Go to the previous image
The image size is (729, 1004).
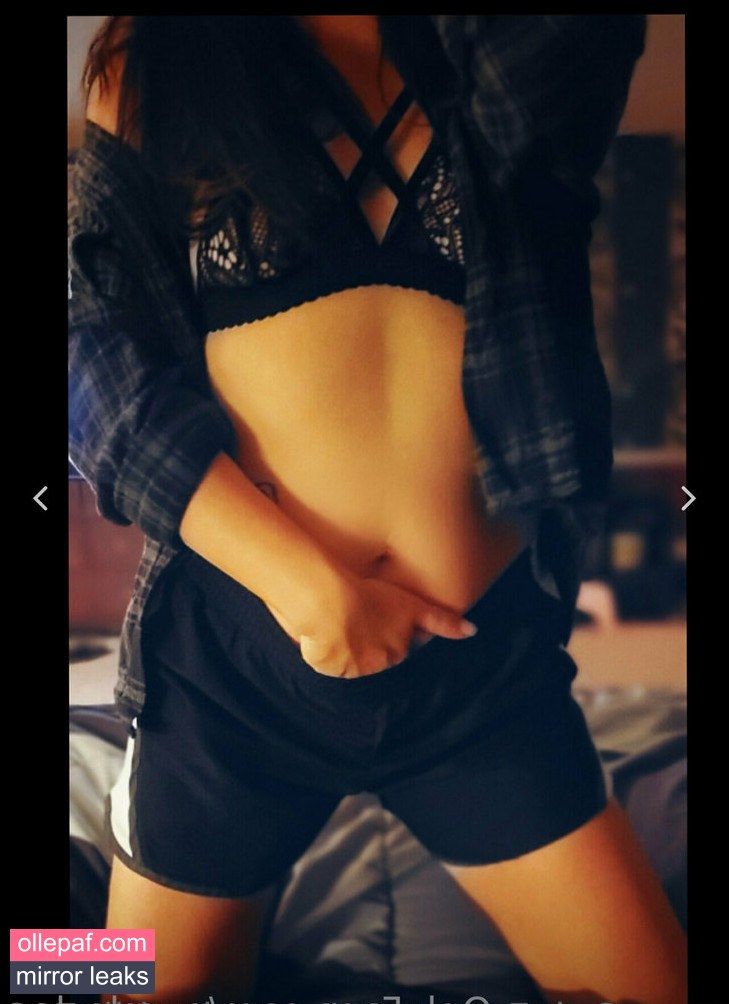[x=40, y=498]
